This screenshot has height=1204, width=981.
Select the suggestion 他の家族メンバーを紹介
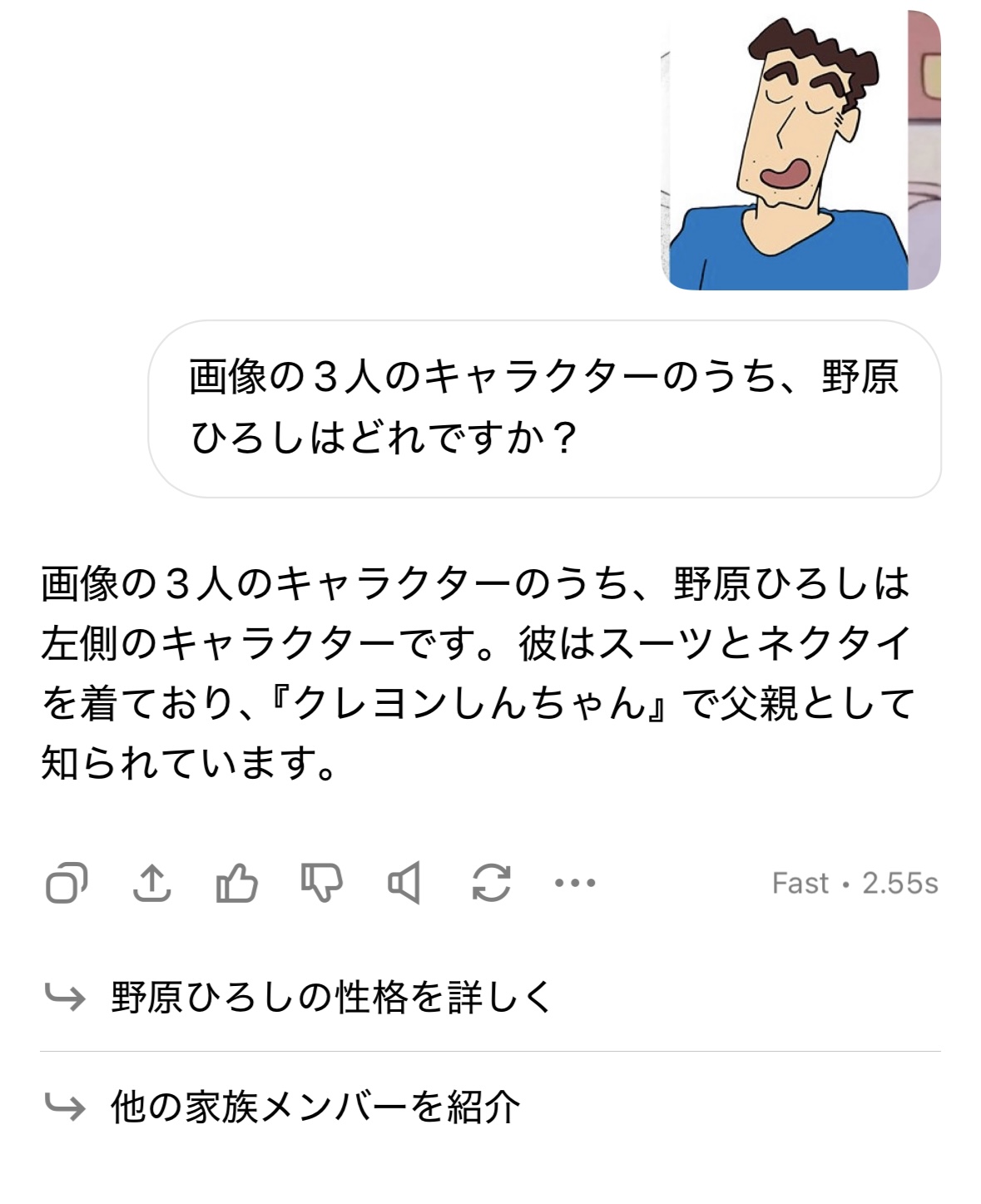click(315, 1107)
